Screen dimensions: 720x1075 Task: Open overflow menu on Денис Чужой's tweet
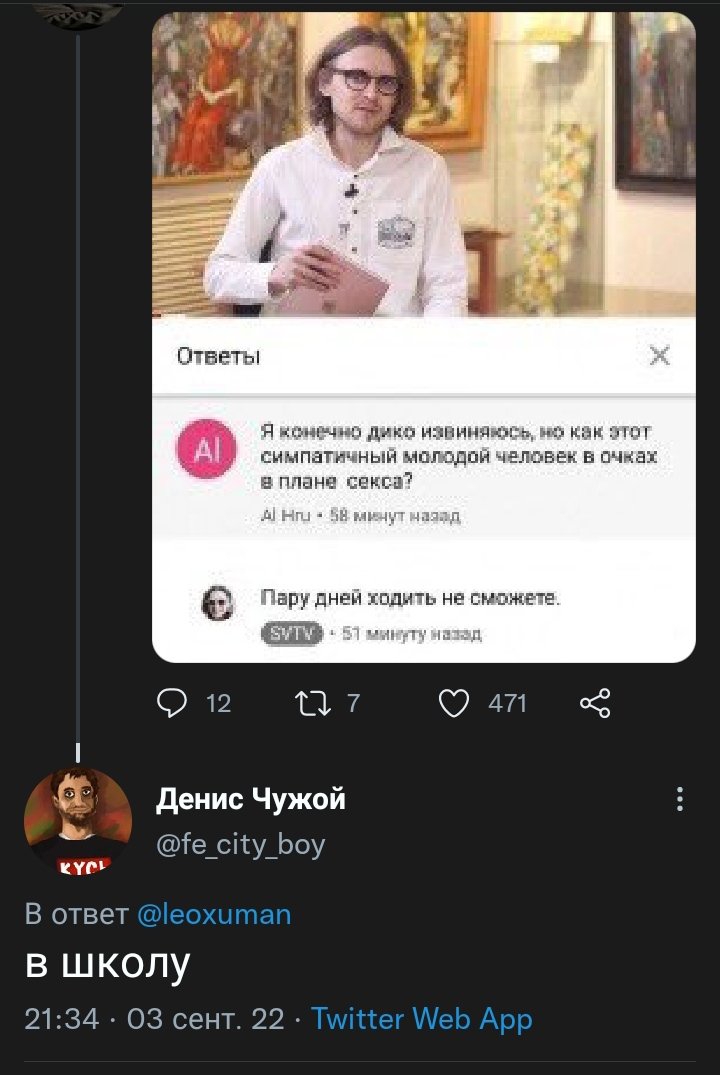[680, 799]
